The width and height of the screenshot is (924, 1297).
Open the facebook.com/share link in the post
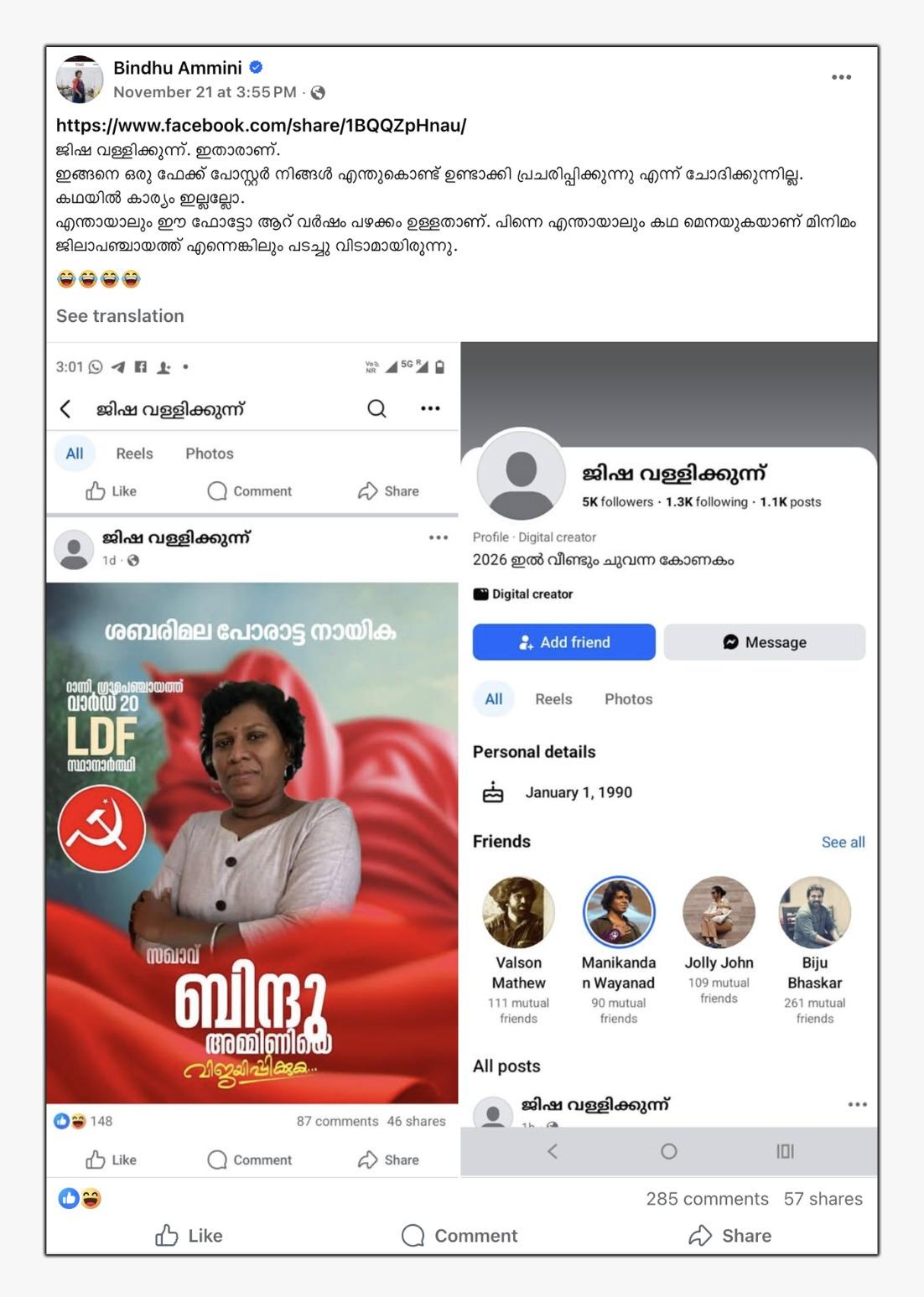(x=261, y=126)
